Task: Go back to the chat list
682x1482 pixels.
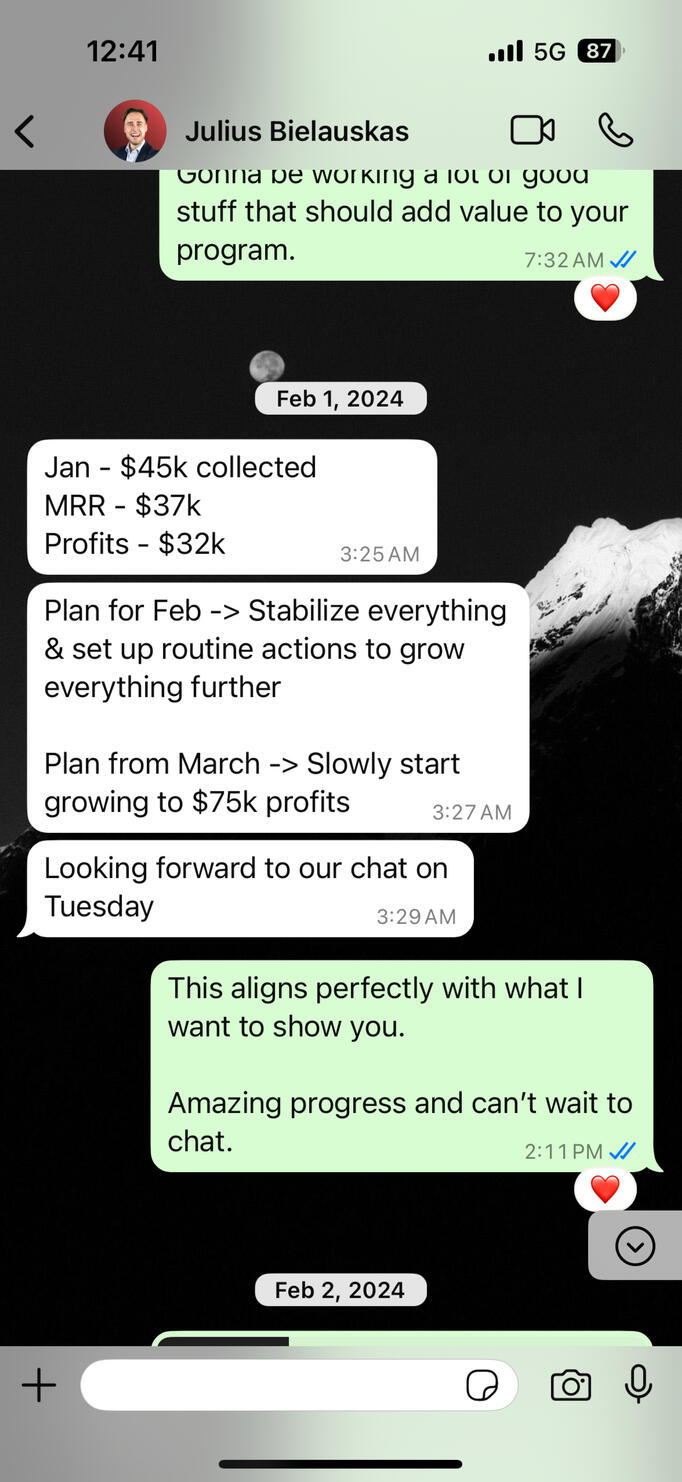Action: [x=26, y=131]
